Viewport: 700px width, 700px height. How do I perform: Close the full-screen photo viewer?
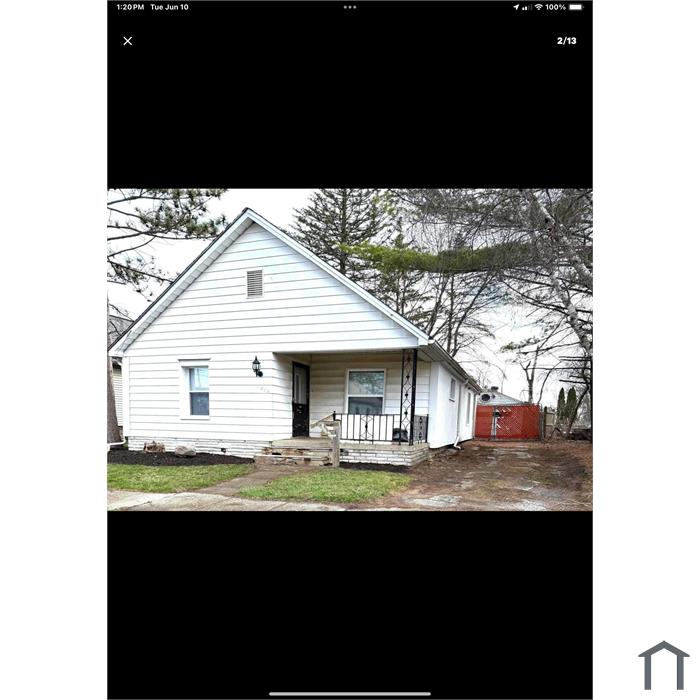pyautogui.click(x=128, y=41)
